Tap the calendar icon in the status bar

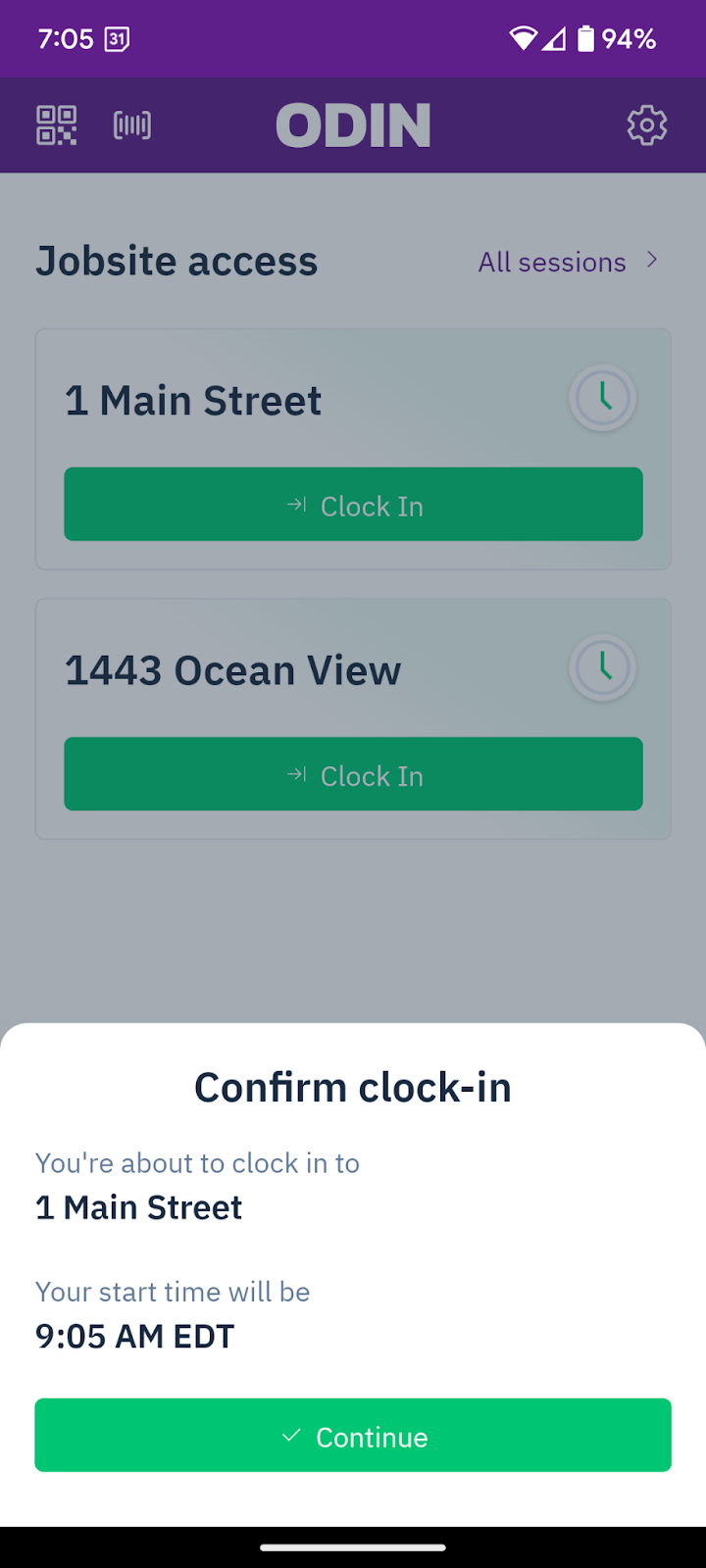[x=117, y=39]
